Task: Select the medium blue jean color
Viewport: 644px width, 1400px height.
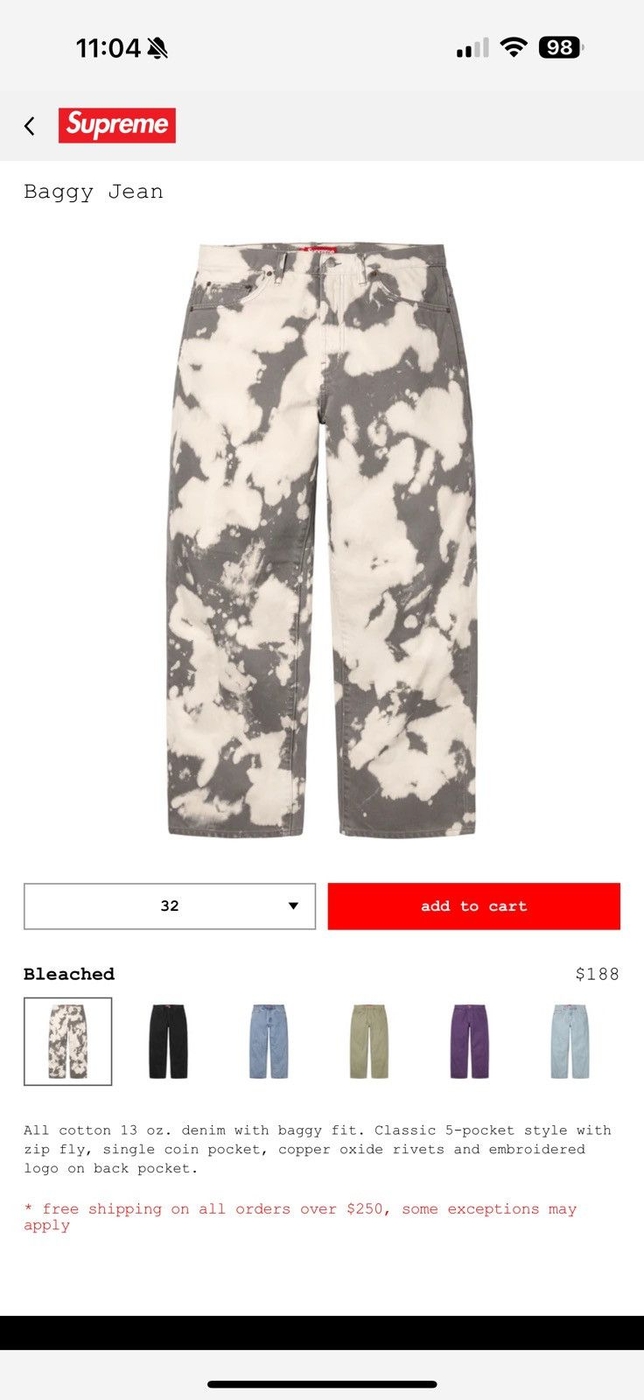Action: click(x=268, y=1041)
